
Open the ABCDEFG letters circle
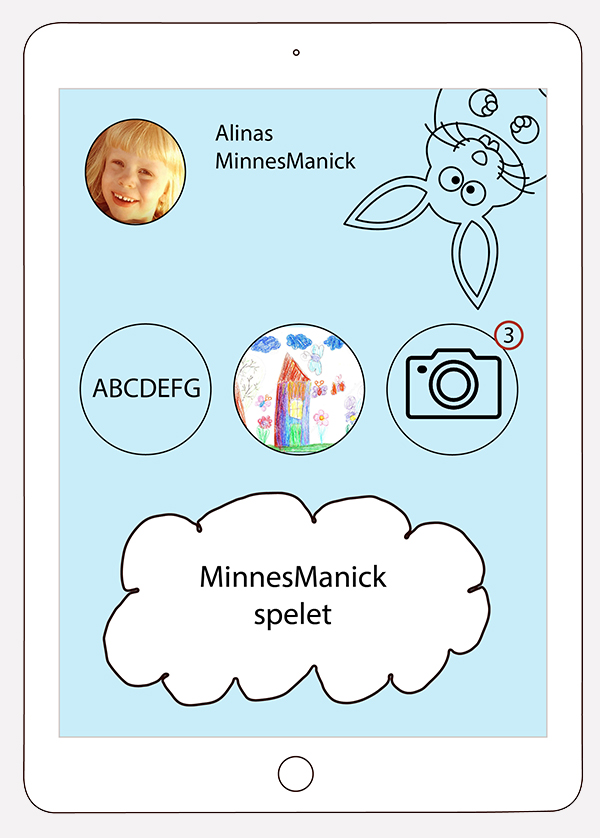pyautogui.click(x=146, y=389)
